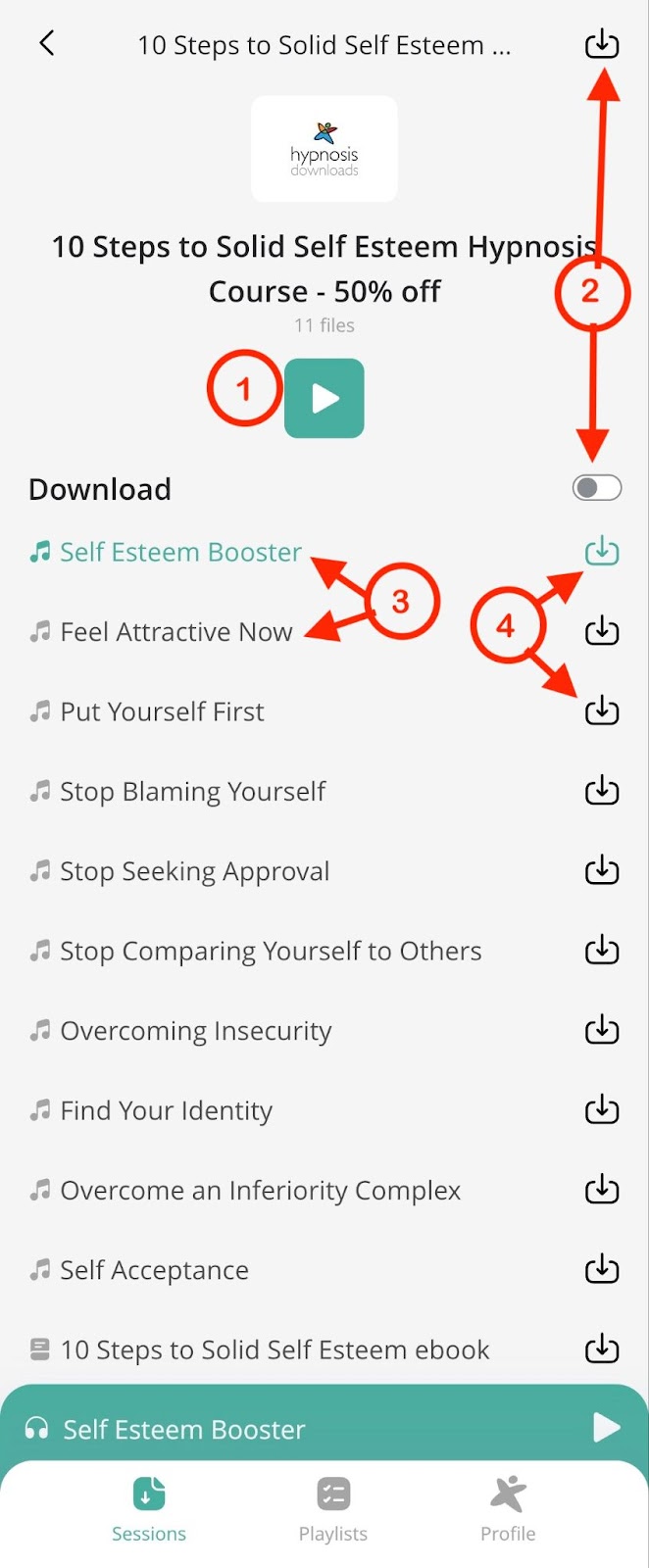The height and width of the screenshot is (1568, 649).
Task: Turn on the Download toggle
Action: pos(597,487)
